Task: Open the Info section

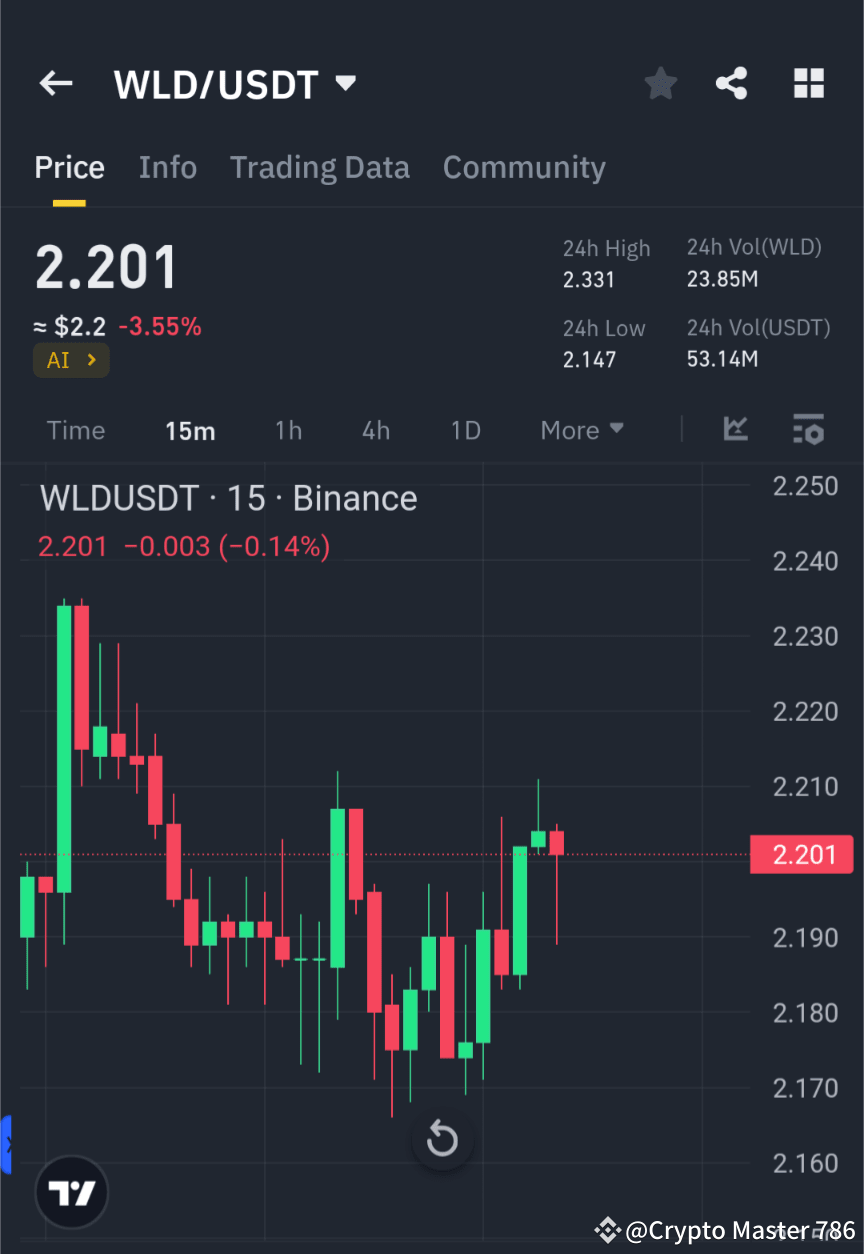Action: coord(167,167)
